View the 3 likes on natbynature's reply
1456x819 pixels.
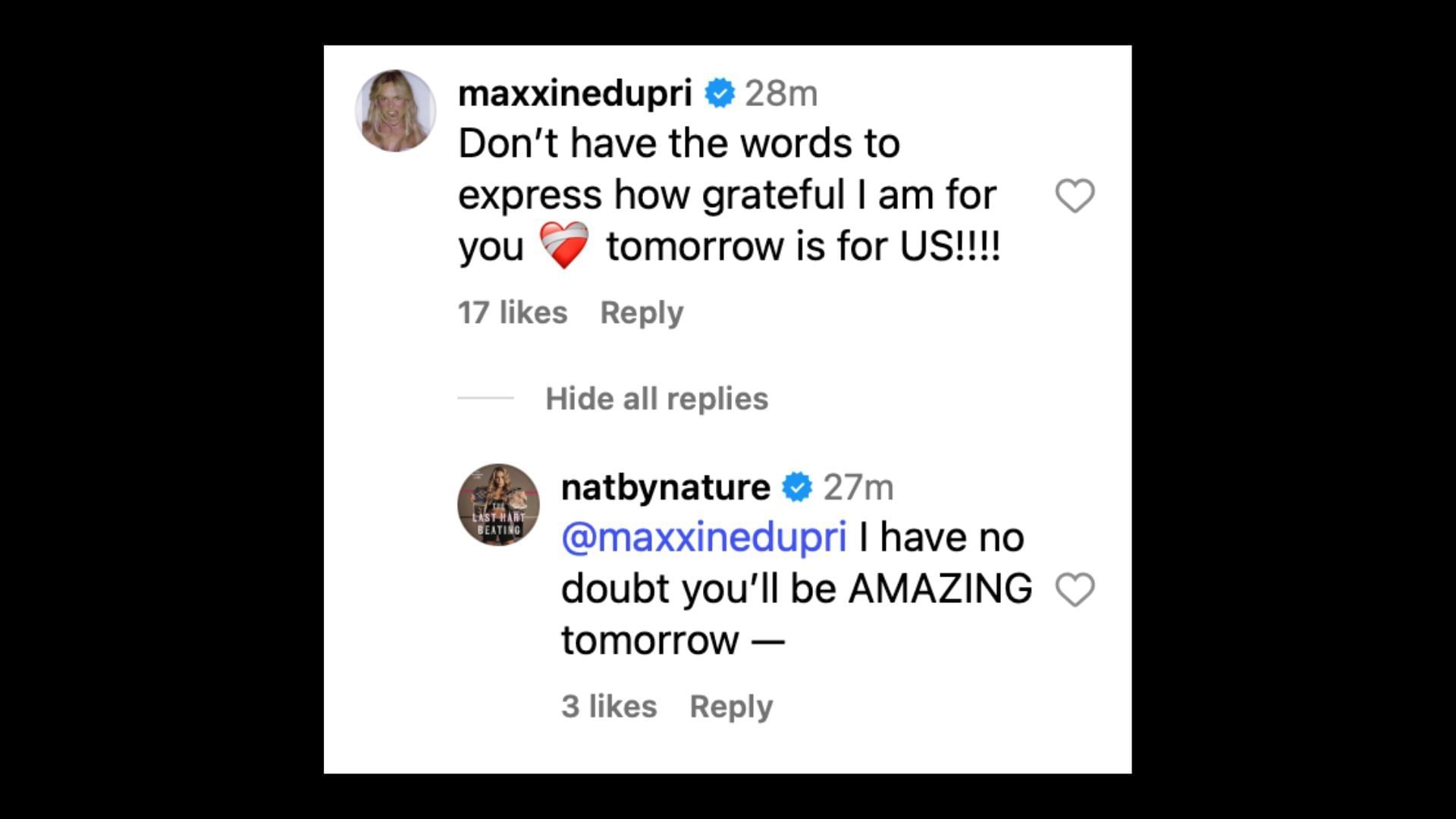point(609,706)
